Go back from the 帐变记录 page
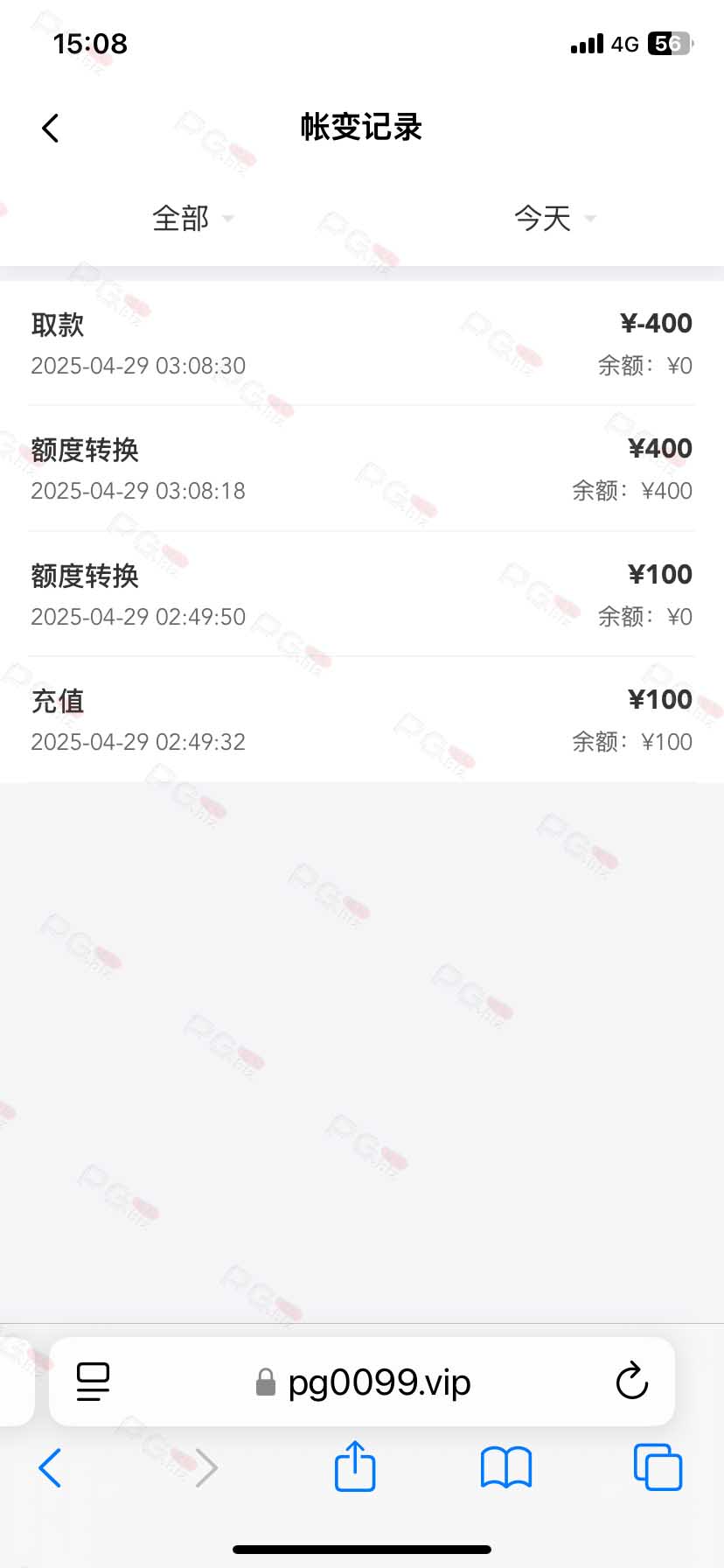Image resolution: width=724 pixels, height=1568 pixels. [51, 129]
